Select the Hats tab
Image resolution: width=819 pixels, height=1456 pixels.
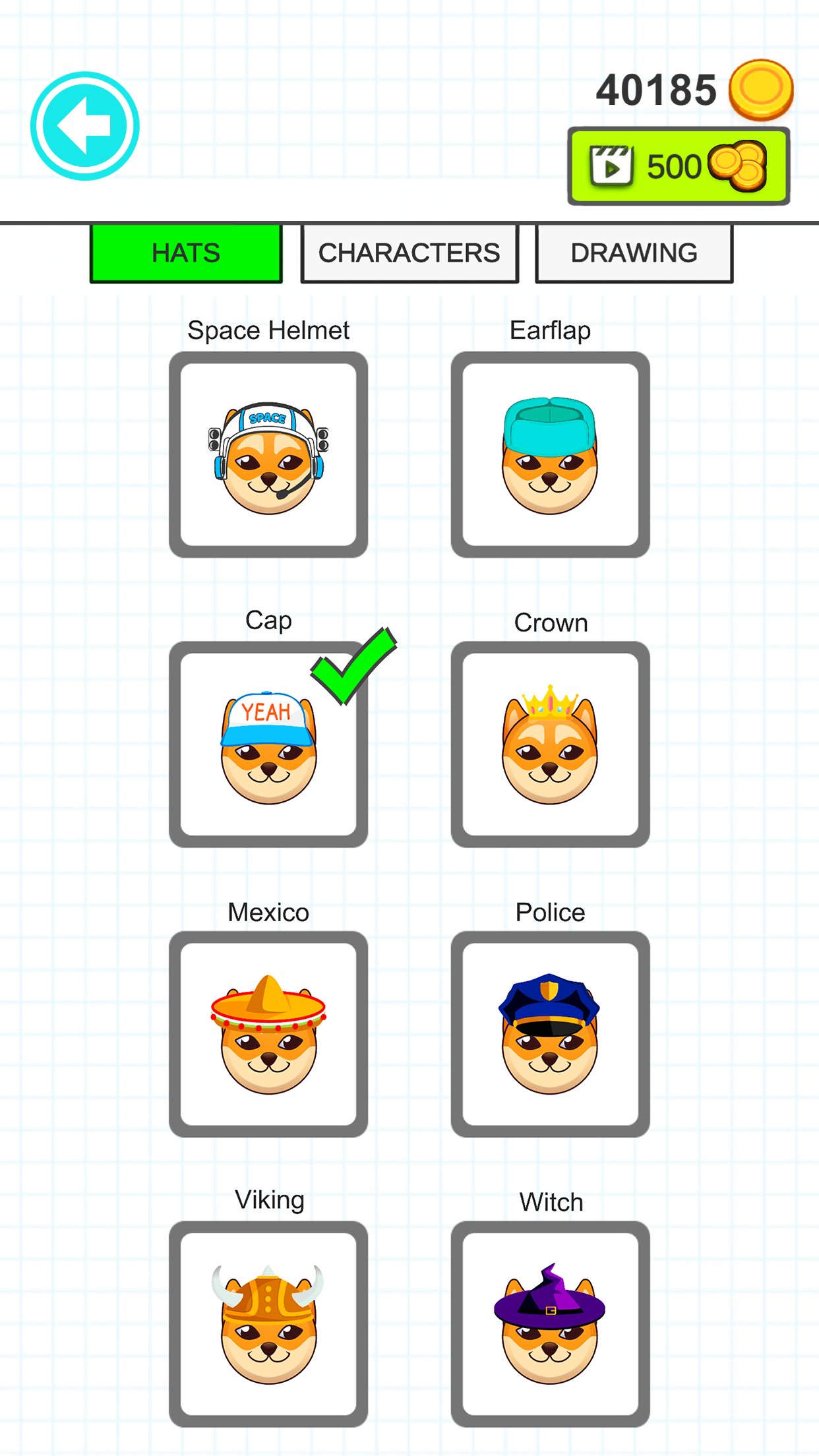click(x=186, y=253)
